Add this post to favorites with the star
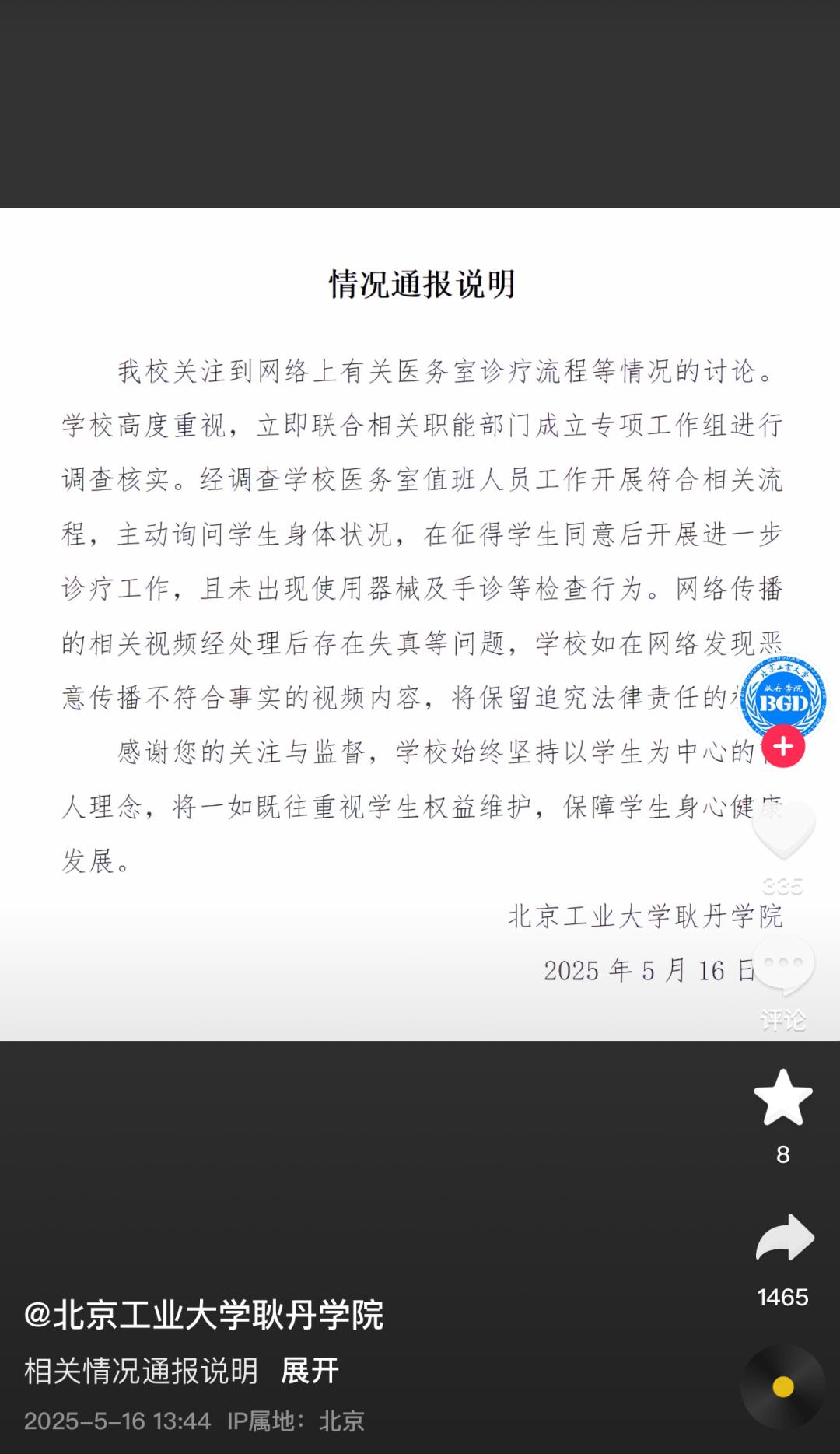840x1454 pixels. point(783,1098)
